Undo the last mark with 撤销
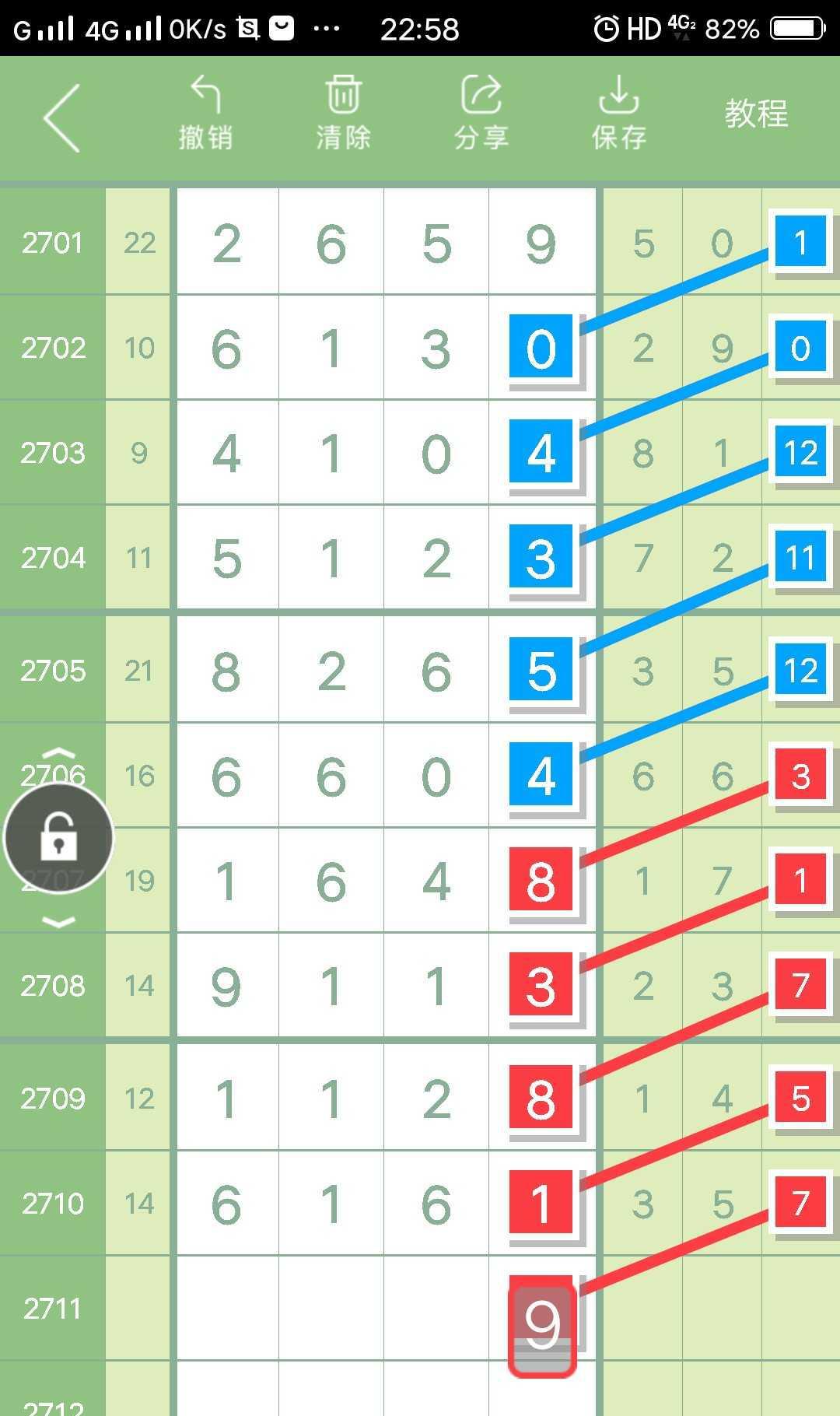This screenshot has height=1416, width=840. (x=205, y=114)
